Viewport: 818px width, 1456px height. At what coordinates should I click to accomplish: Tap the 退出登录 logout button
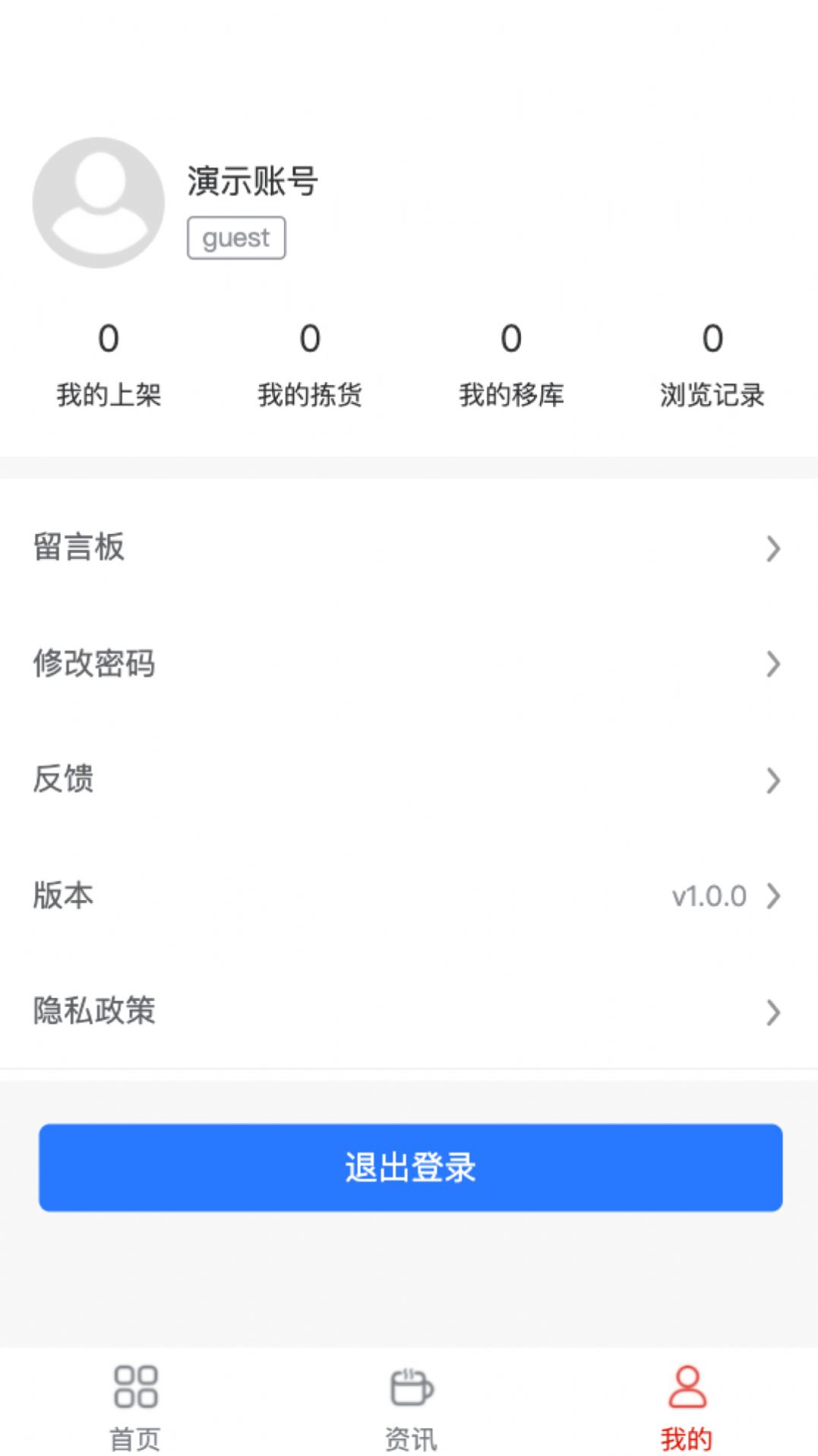pos(409,1168)
